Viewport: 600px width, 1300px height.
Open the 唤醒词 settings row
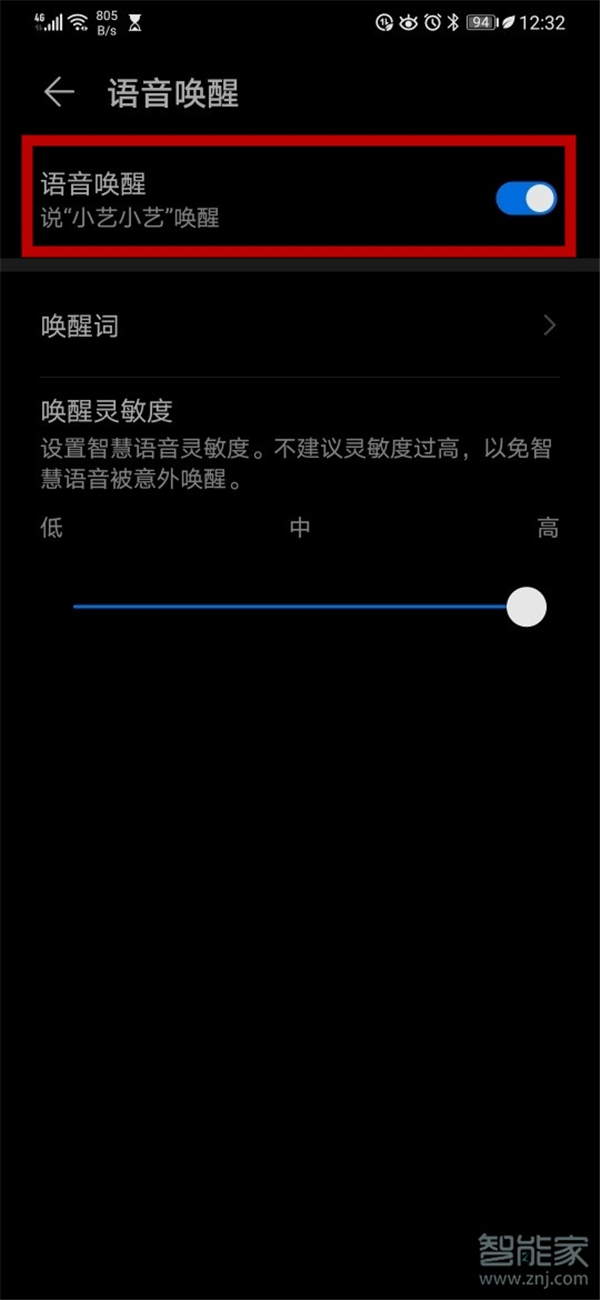pyautogui.click(x=300, y=326)
